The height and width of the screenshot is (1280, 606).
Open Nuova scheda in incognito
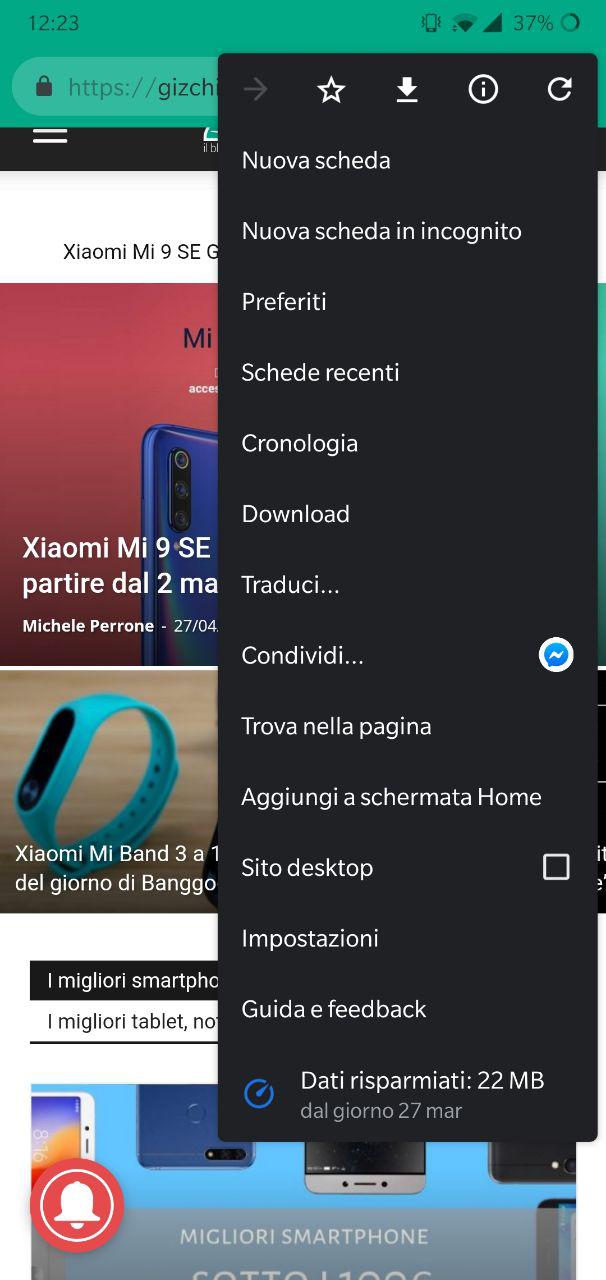pyautogui.click(x=407, y=231)
